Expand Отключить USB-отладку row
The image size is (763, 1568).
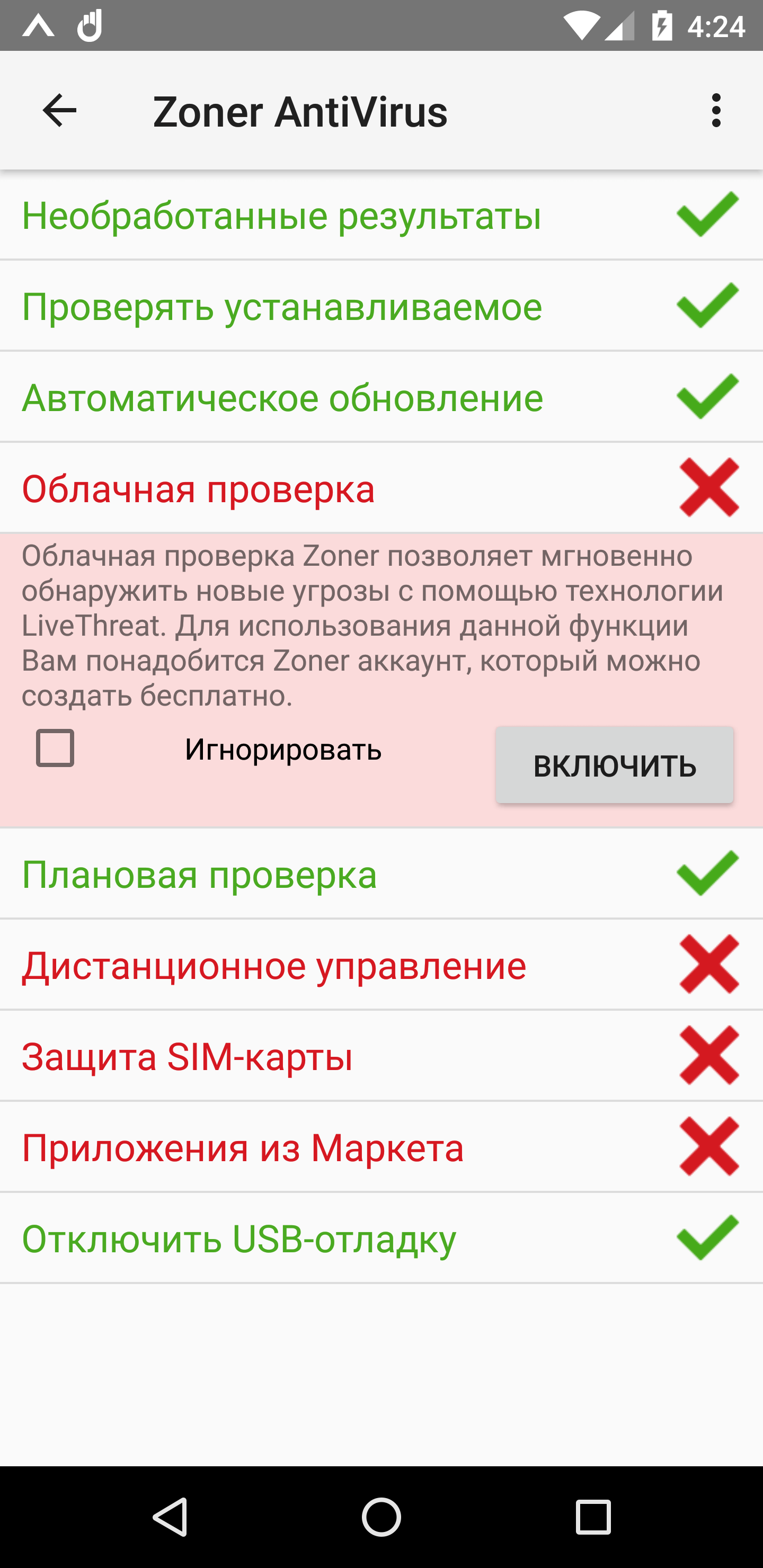(x=381, y=1239)
